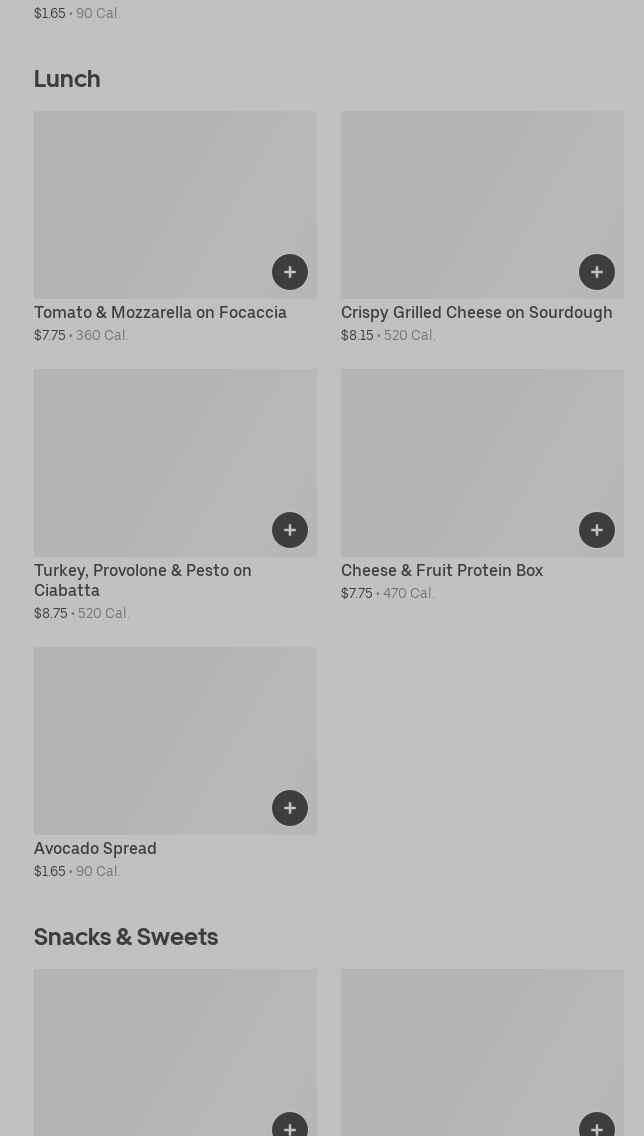
Task: Add Tomato & Mozzarella on Focaccia to order
Action: pos(290,272)
